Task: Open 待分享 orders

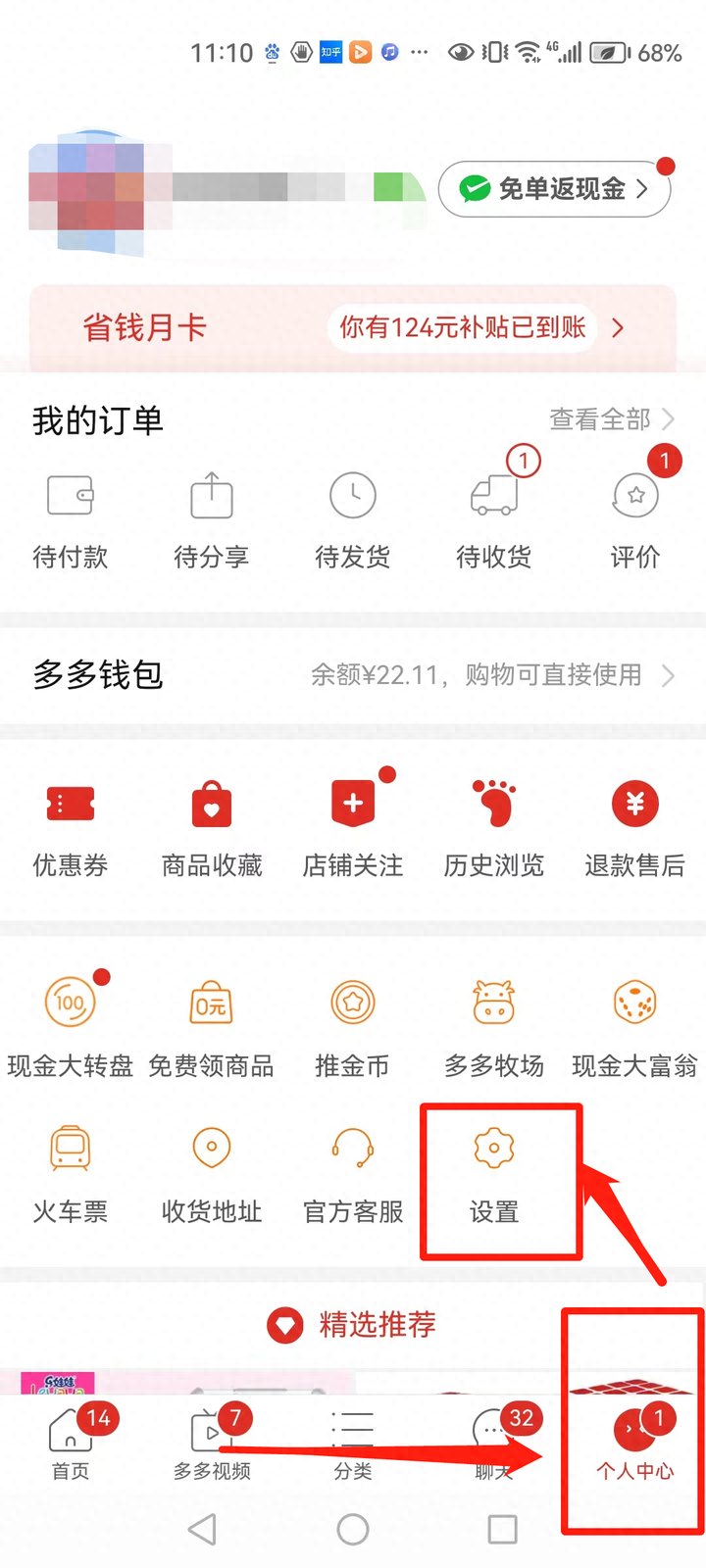Action: coord(212,519)
